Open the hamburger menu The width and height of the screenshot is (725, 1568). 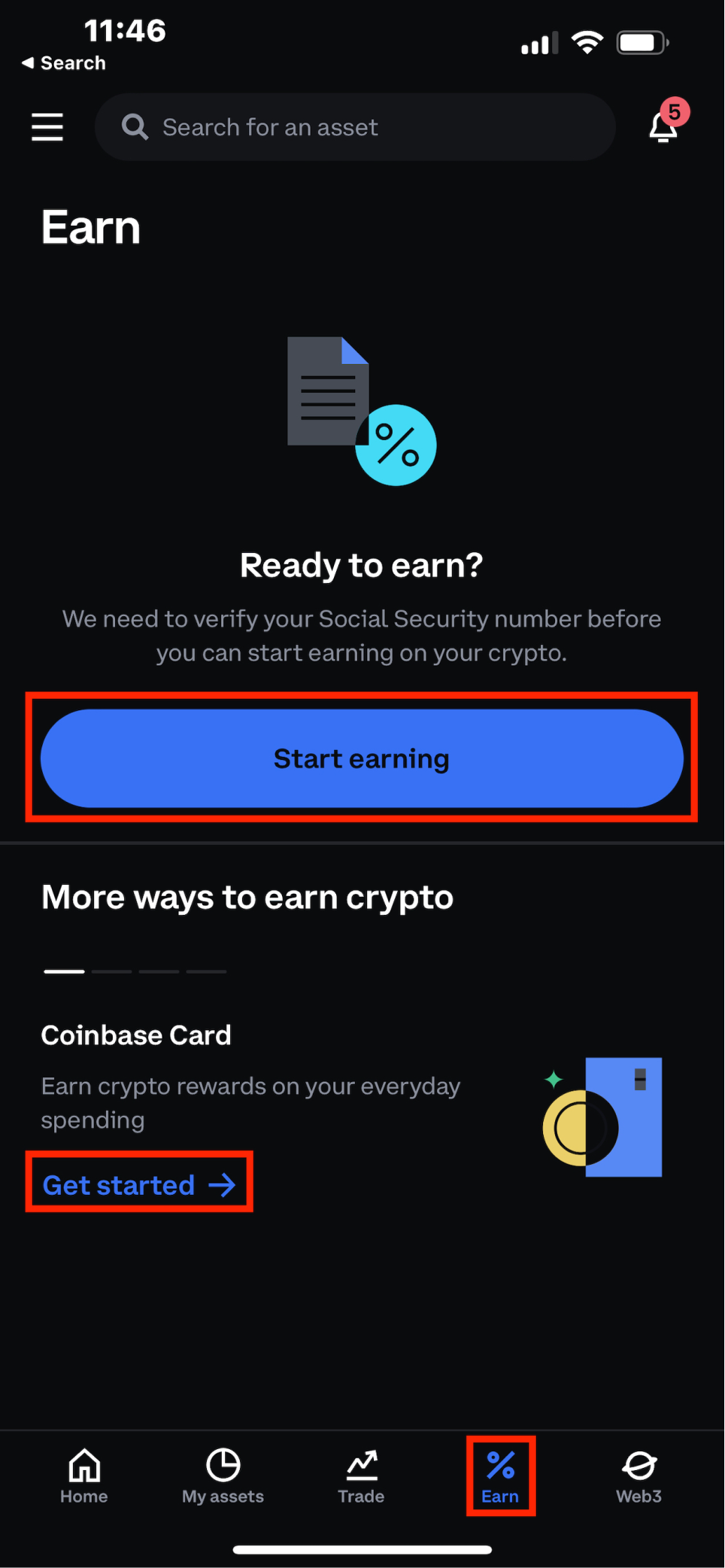point(47,126)
